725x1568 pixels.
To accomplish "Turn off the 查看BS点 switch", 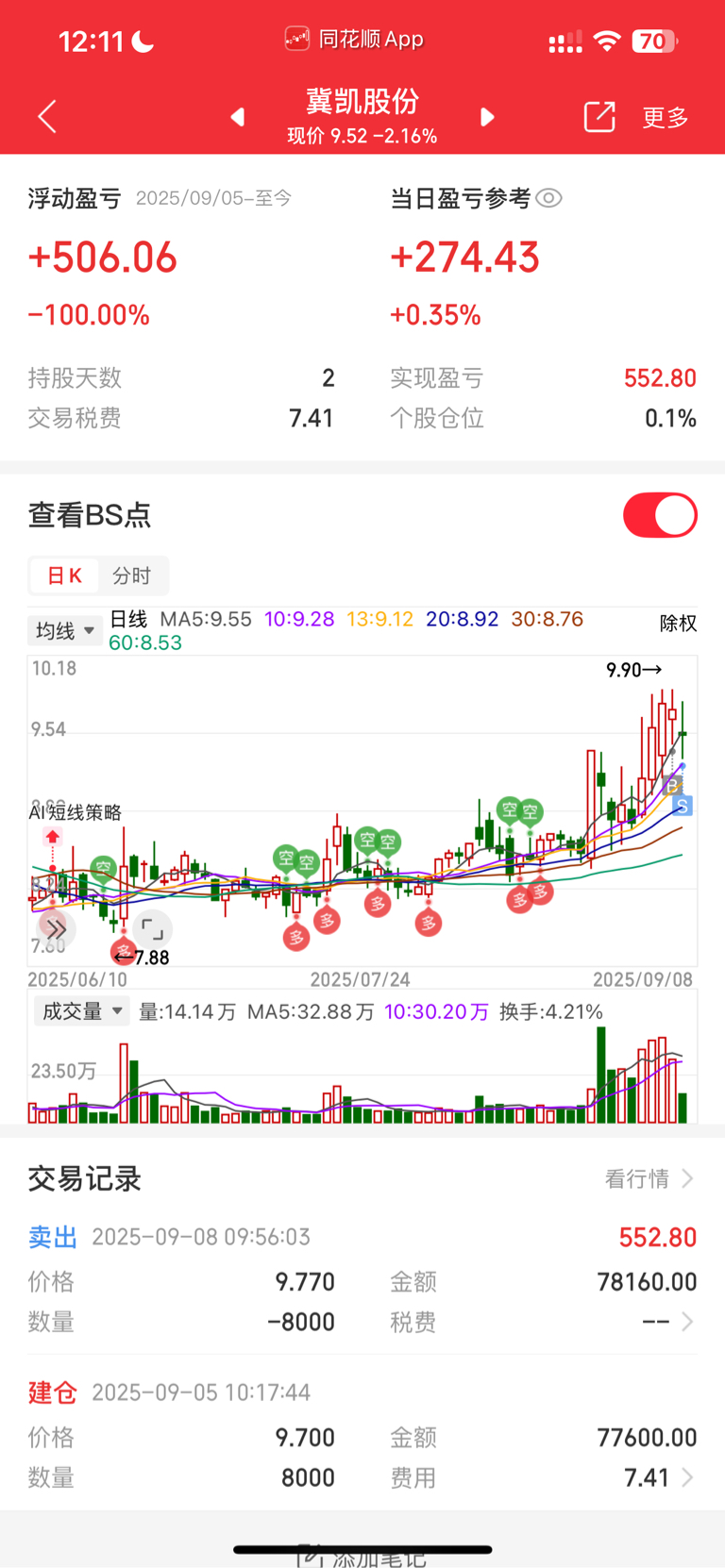I will (660, 515).
